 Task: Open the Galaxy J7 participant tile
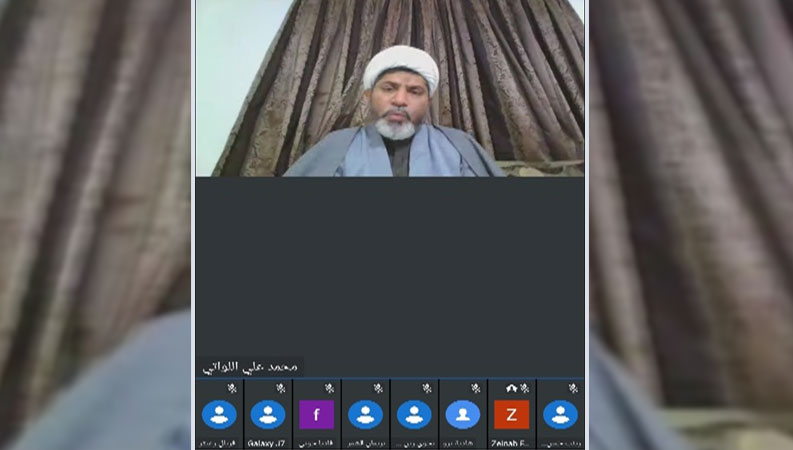coord(268,414)
